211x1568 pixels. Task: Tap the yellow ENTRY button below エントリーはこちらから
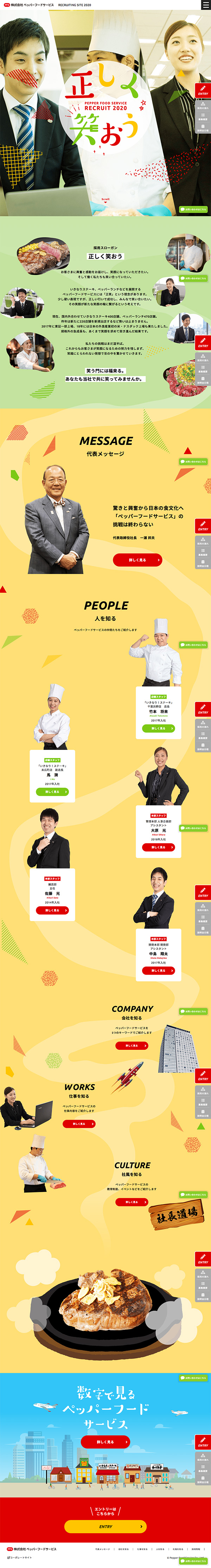tap(105, 1526)
